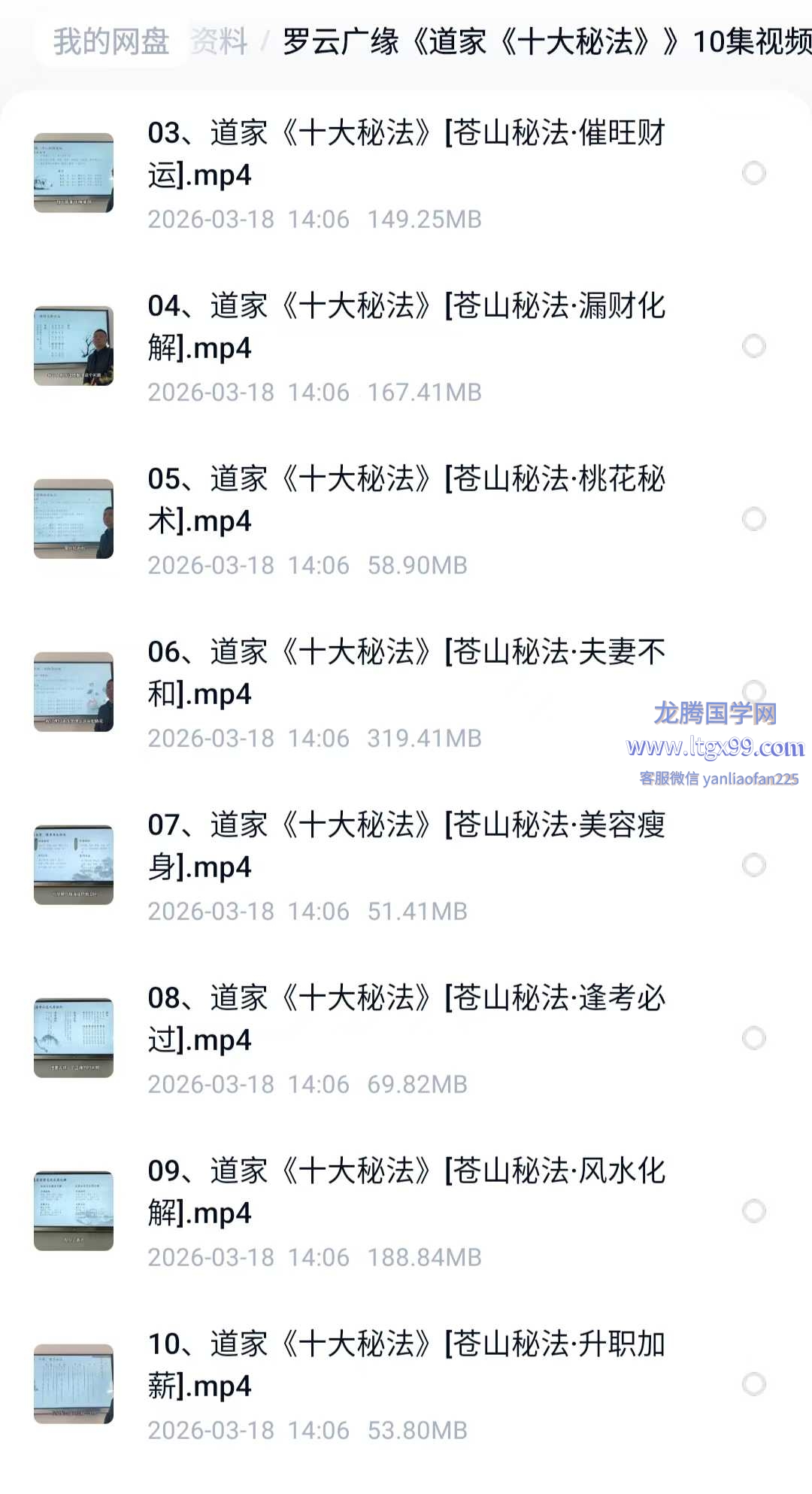Image resolution: width=812 pixels, height=1494 pixels.
Task: Mark the checkbox for 07 美容瘦身
Action: (x=753, y=865)
